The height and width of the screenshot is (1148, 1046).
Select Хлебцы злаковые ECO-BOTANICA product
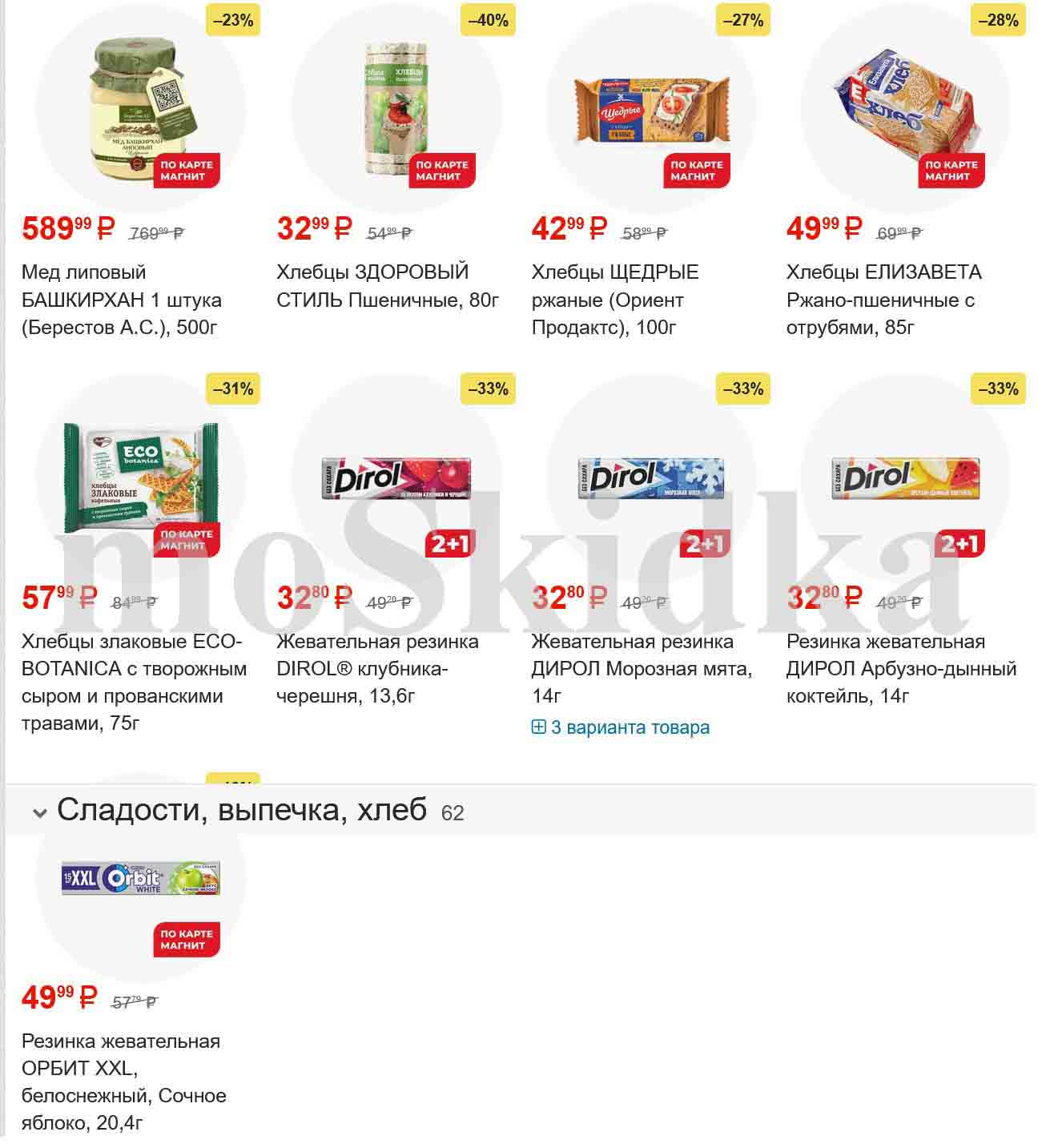click(x=134, y=682)
